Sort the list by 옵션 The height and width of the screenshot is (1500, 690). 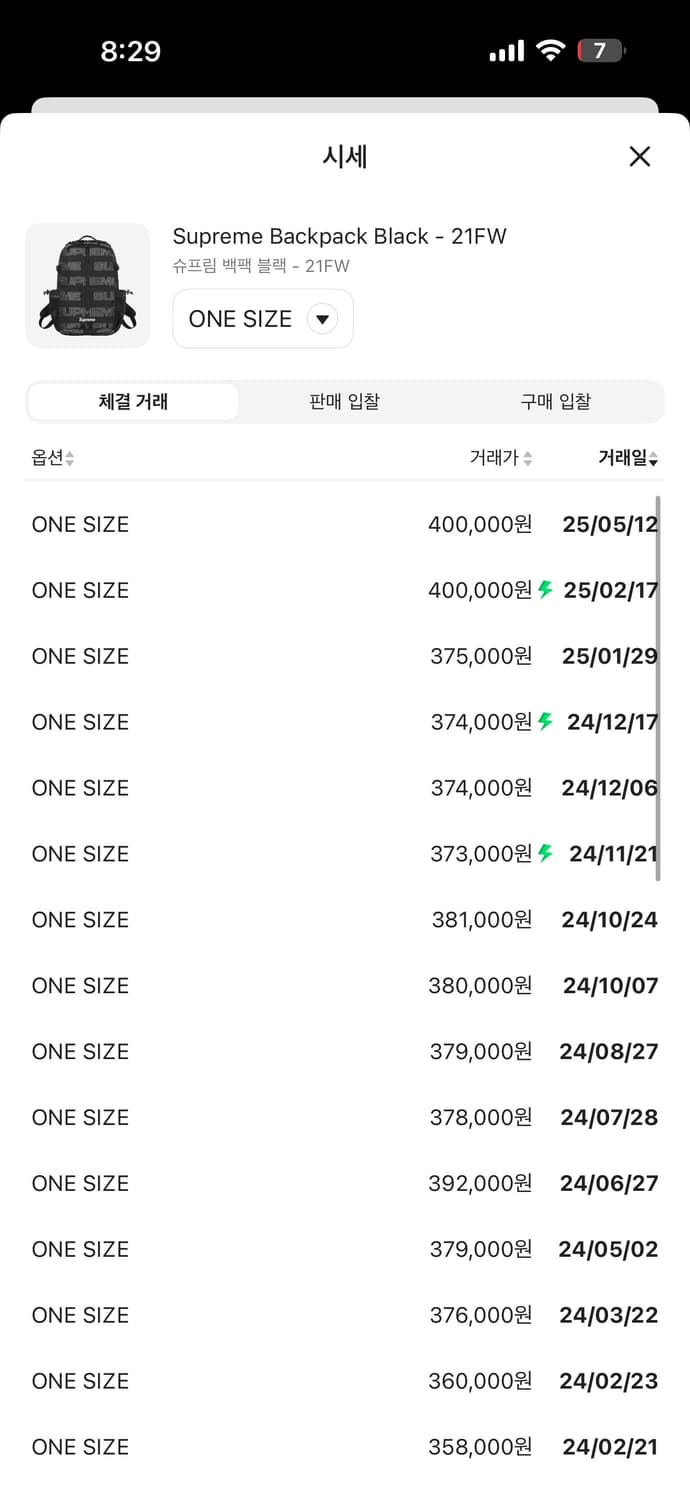click(53, 458)
